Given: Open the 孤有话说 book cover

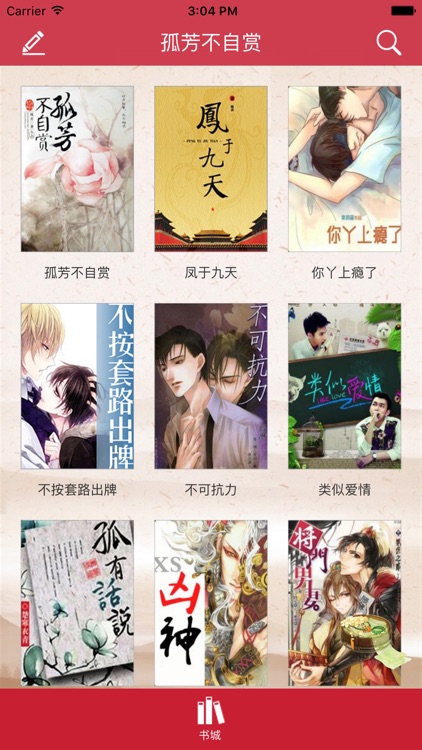Looking at the screenshot, I should point(77,603).
